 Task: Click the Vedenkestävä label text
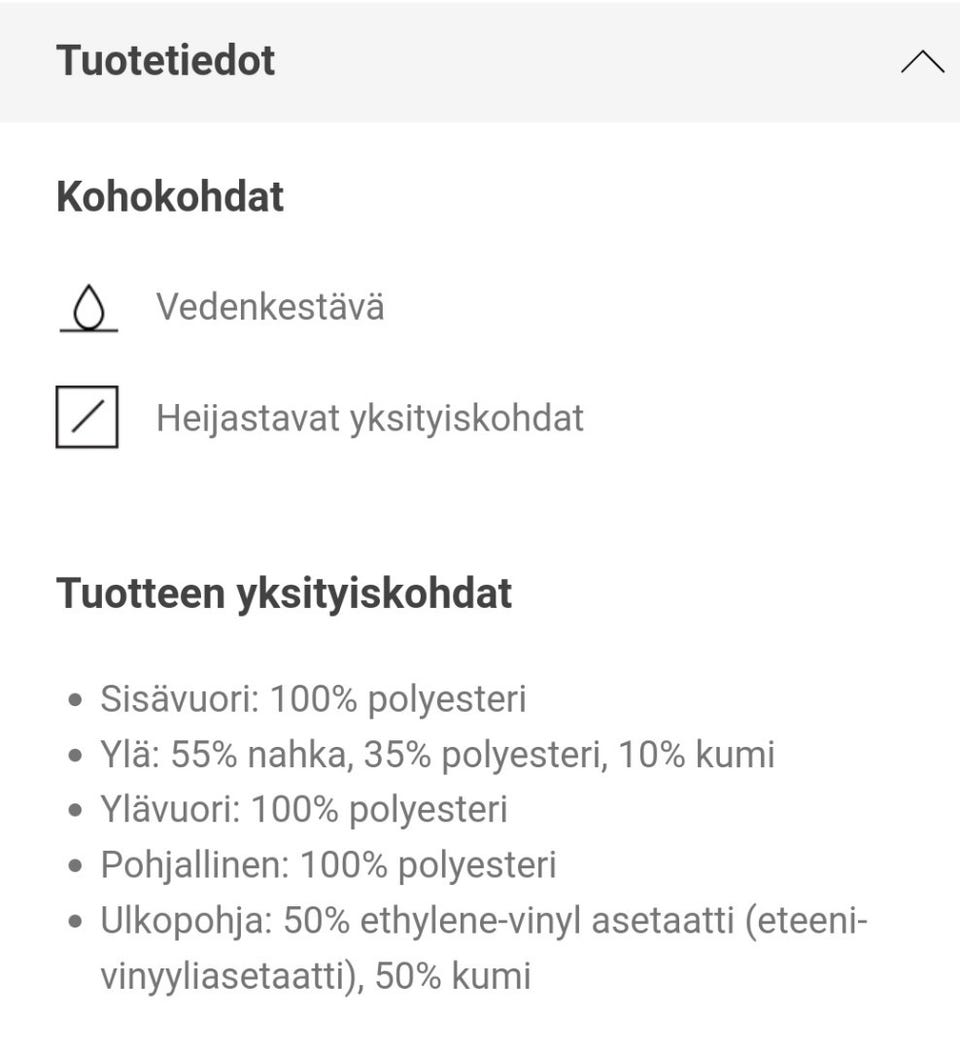click(270, 307)
